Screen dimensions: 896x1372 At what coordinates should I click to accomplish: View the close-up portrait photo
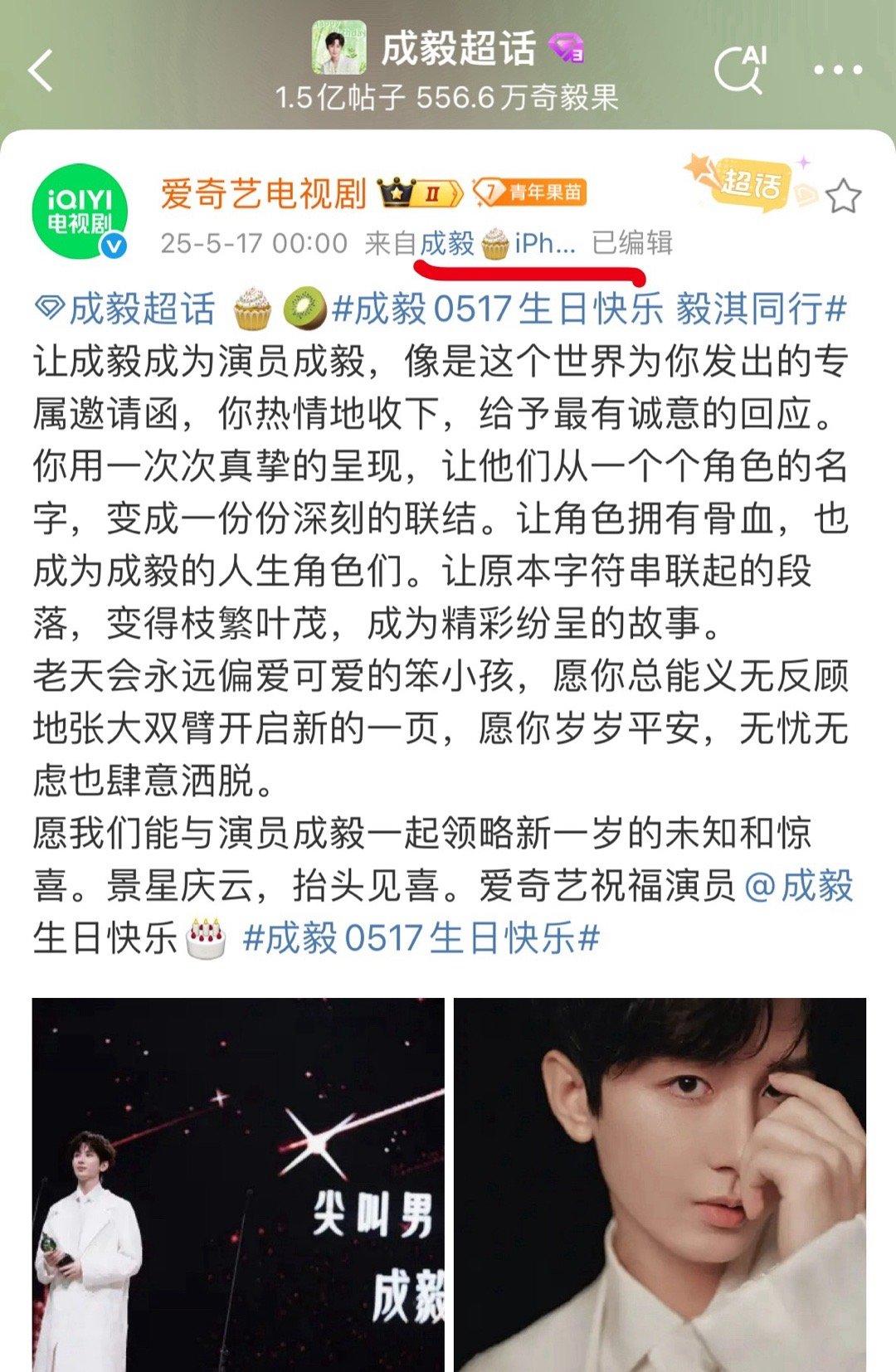[660, 1185]
